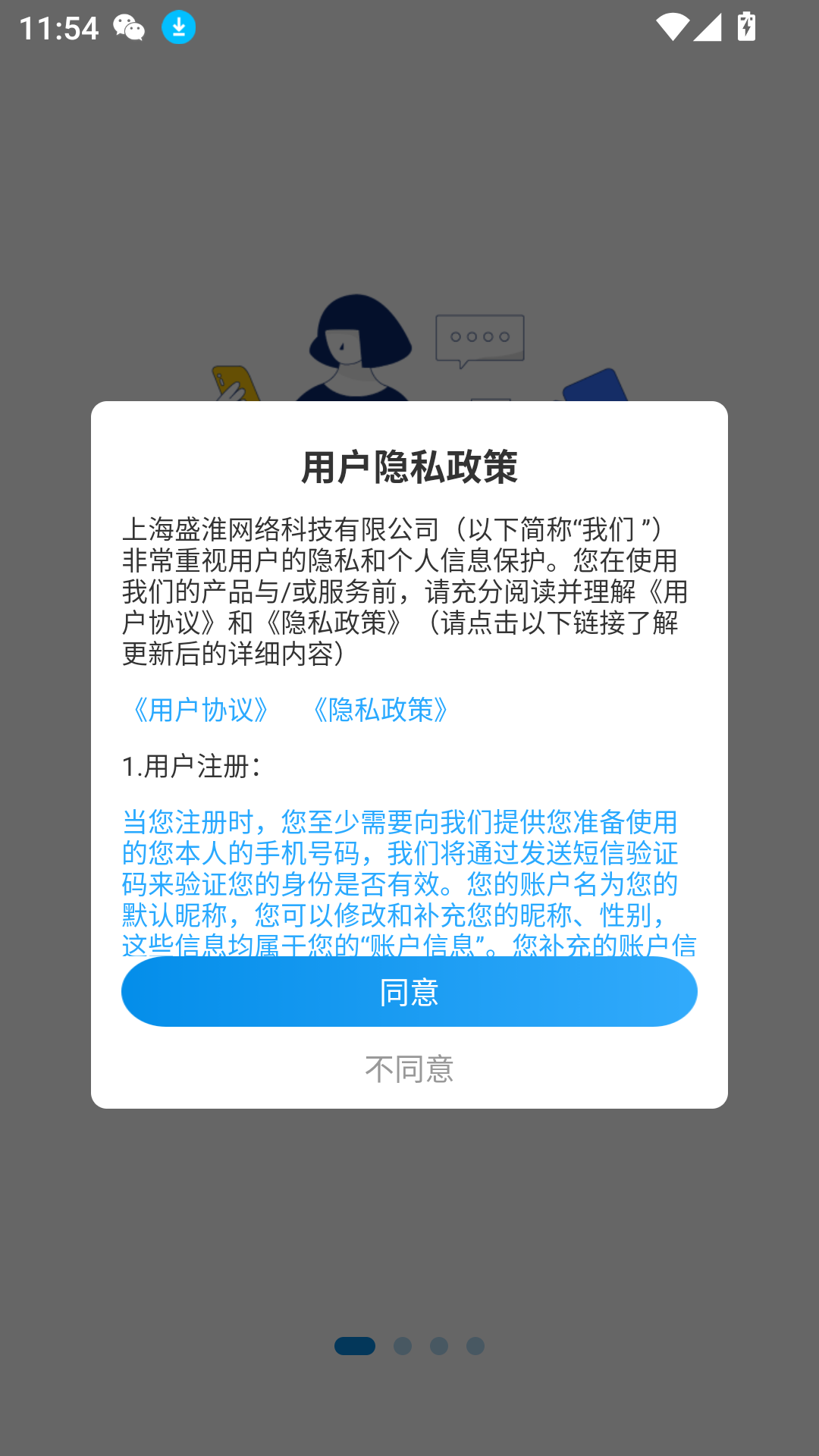The width and height of the screenshot is (819, 1456).
Task: Tap the WeChat notification icon in status bar
Action: click(x=129, y=28)
